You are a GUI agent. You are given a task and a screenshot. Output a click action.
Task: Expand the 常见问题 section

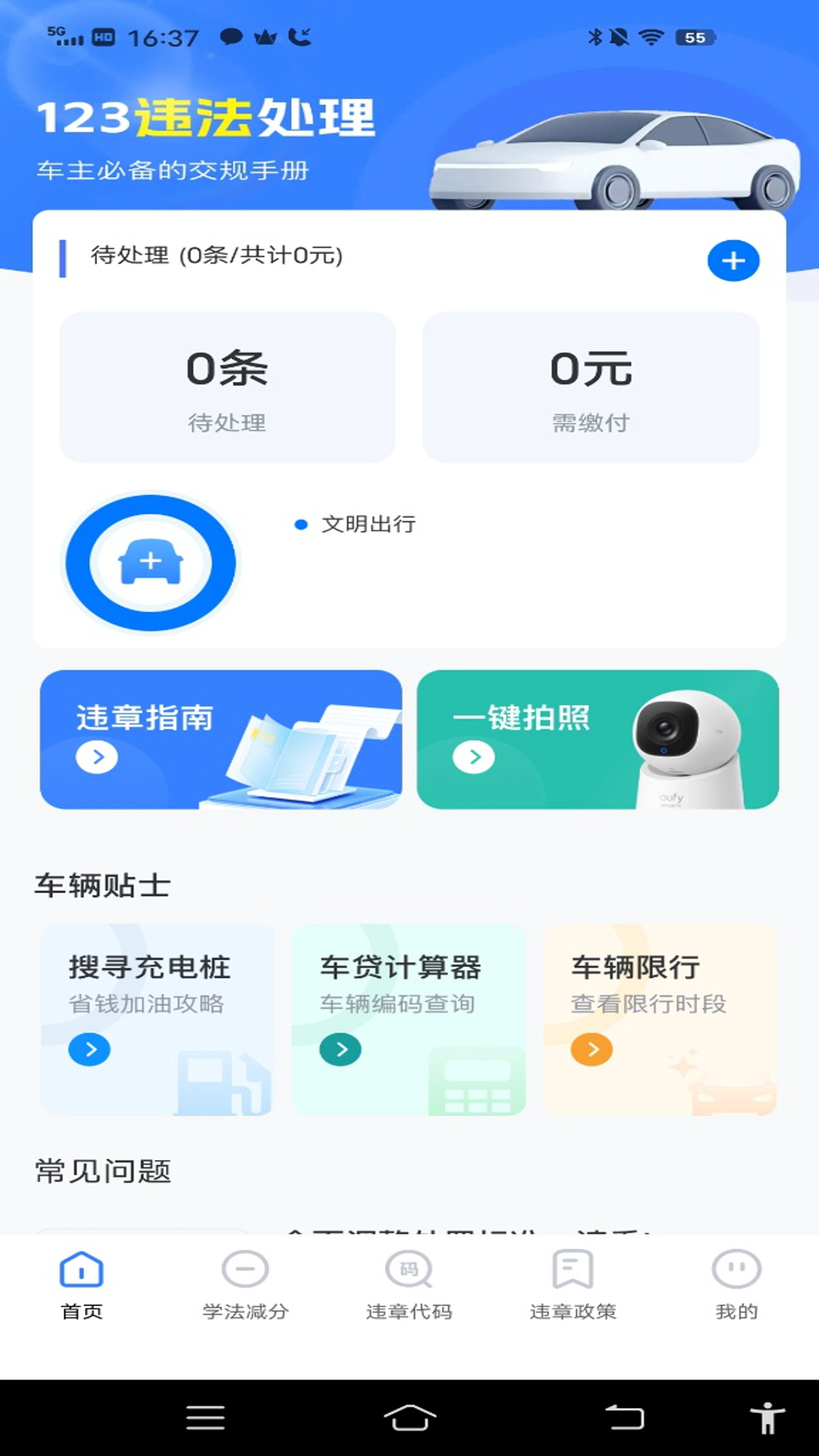point(102,1171)
